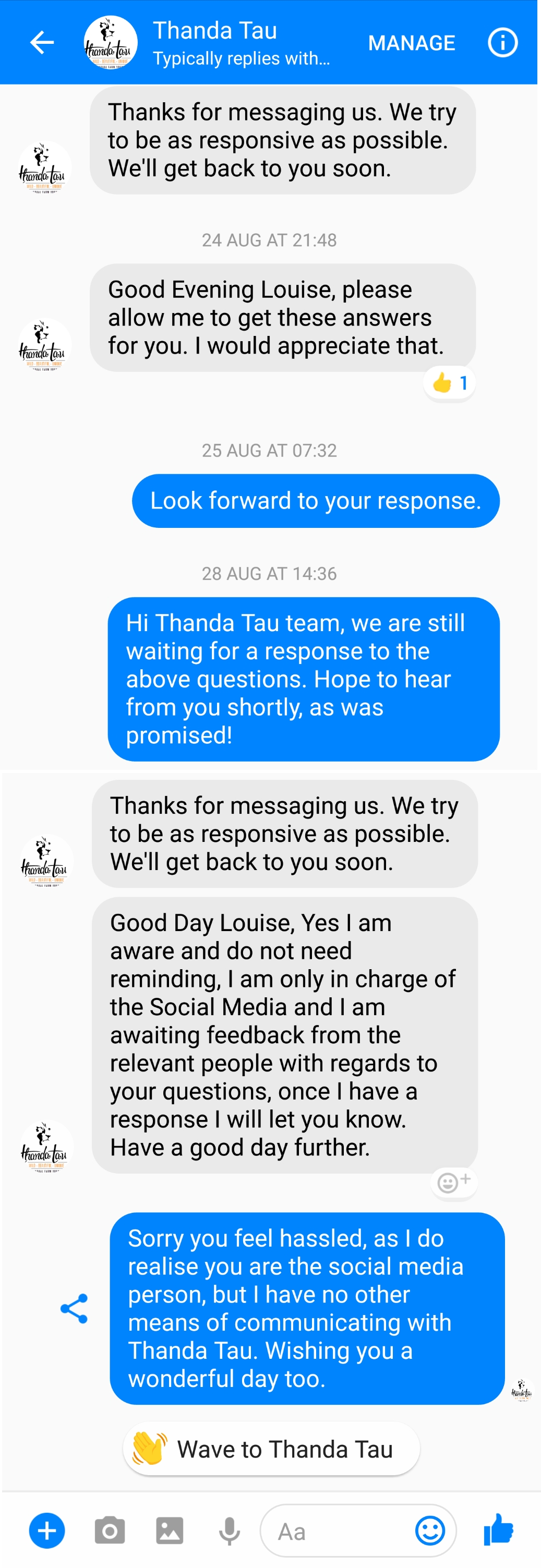Tap the MANAGE button
Image resolution: width=541 pixels, height=1568 pixels.
point(412,43)
